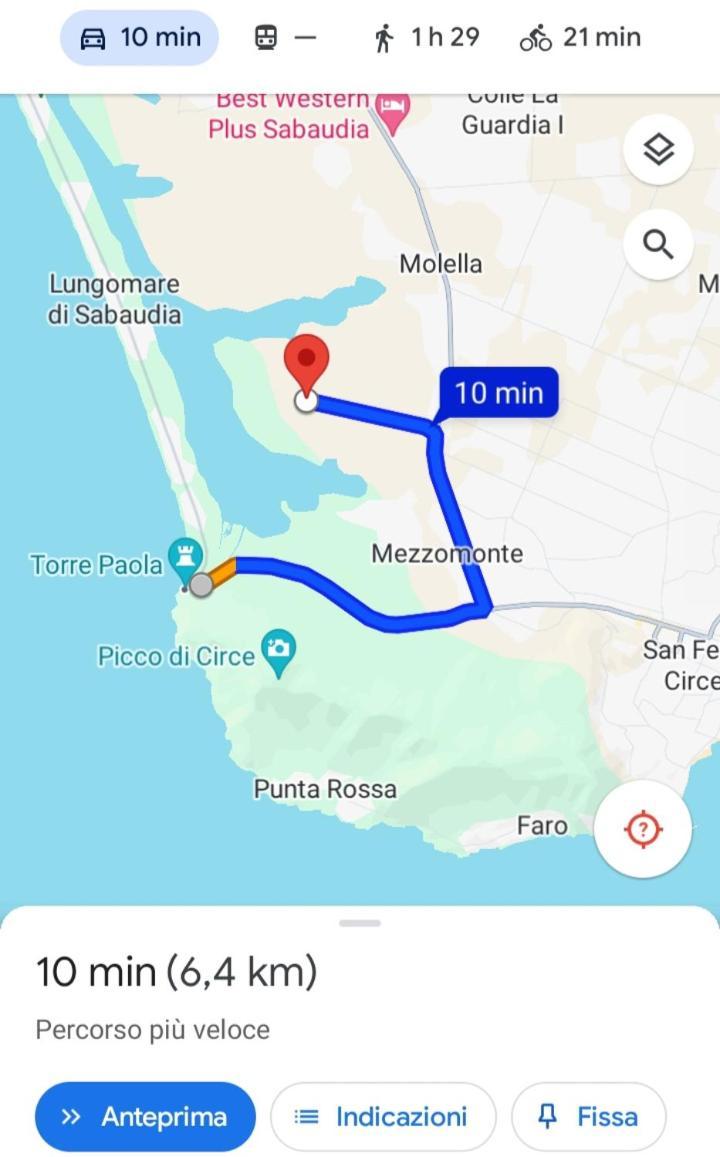Viewport: 720px width, 1157px height.
Task: Open Picco di Circe place marker
Action: [x=279, y=650]
